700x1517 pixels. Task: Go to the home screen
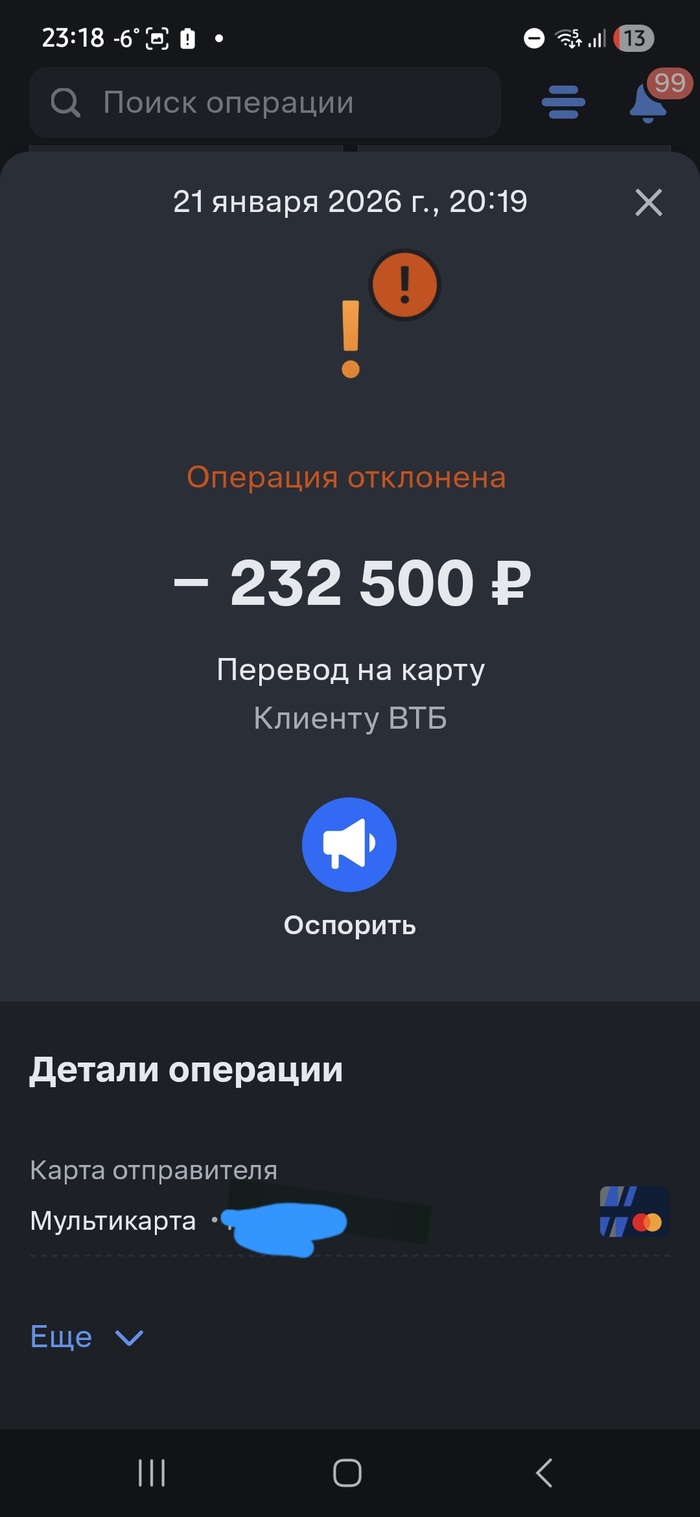click(347, 1472)
